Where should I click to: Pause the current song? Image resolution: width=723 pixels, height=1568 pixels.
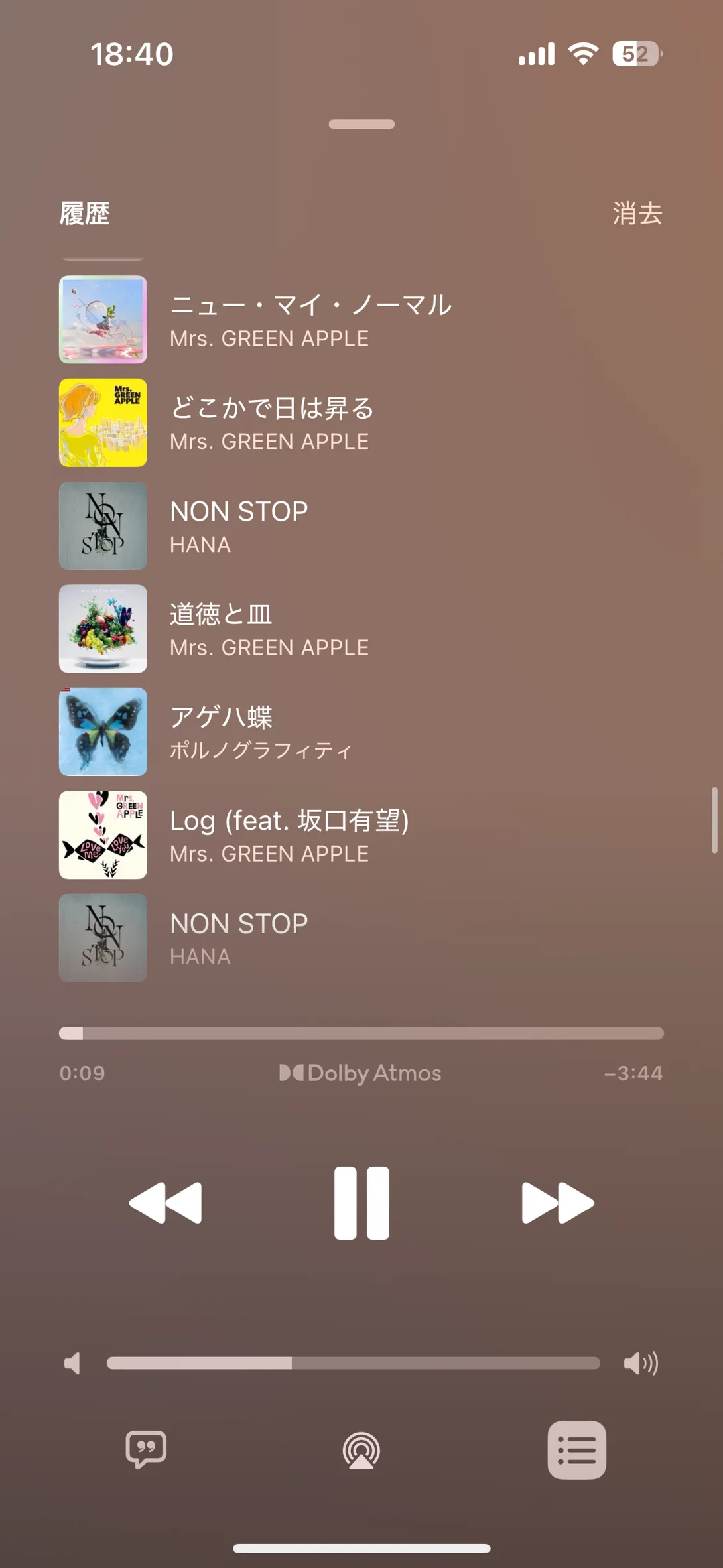click(x=361, y=1203)
